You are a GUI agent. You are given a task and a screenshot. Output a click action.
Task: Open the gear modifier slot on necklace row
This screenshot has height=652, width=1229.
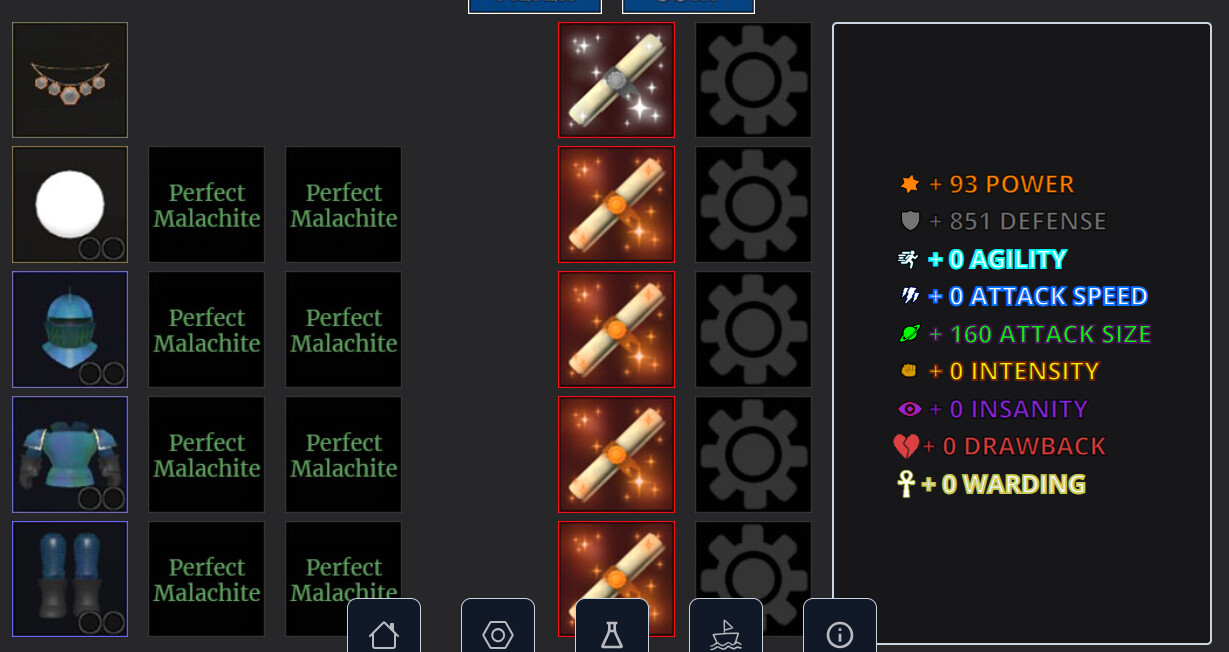pyautogui.click(x=753, y=80)
